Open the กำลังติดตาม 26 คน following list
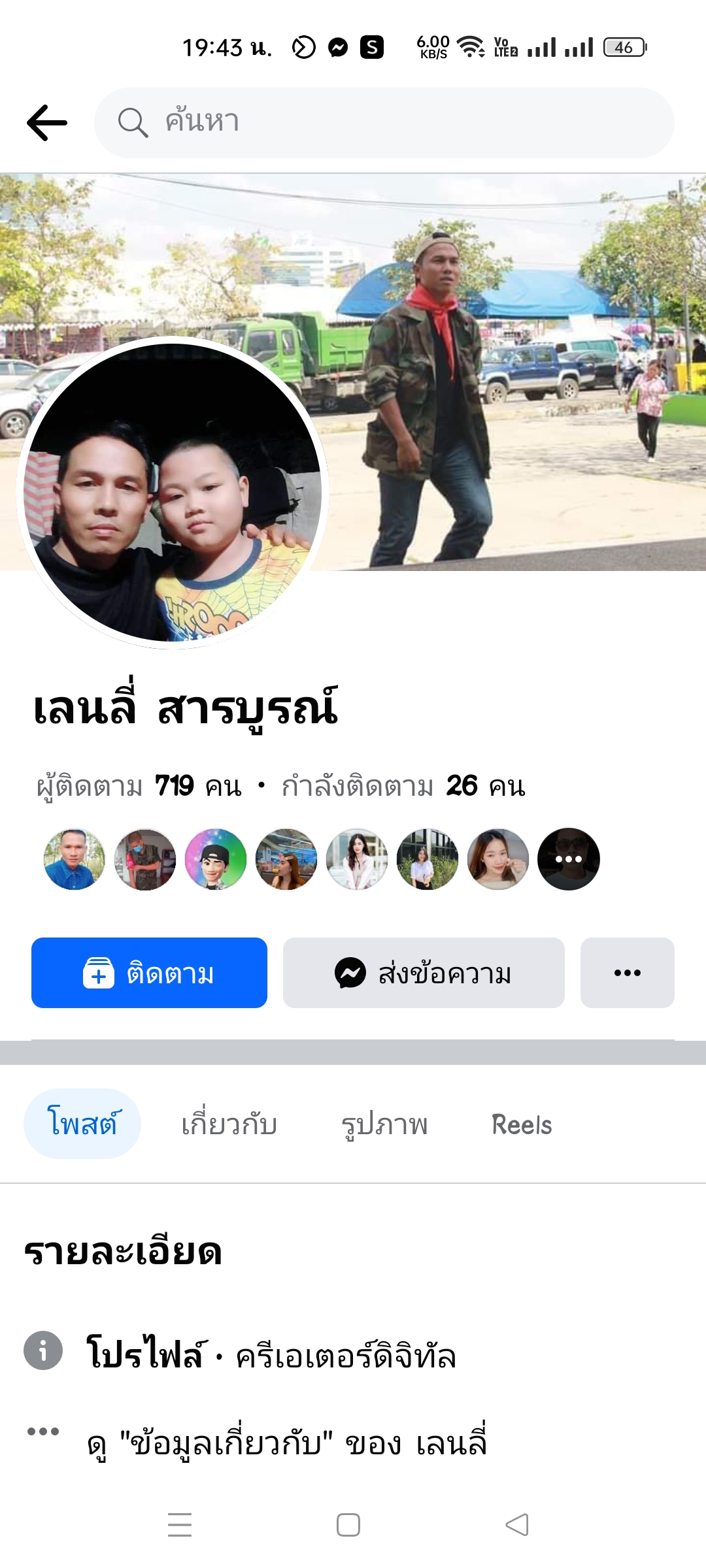This screenshot has height=1568, width=706. 403,786
